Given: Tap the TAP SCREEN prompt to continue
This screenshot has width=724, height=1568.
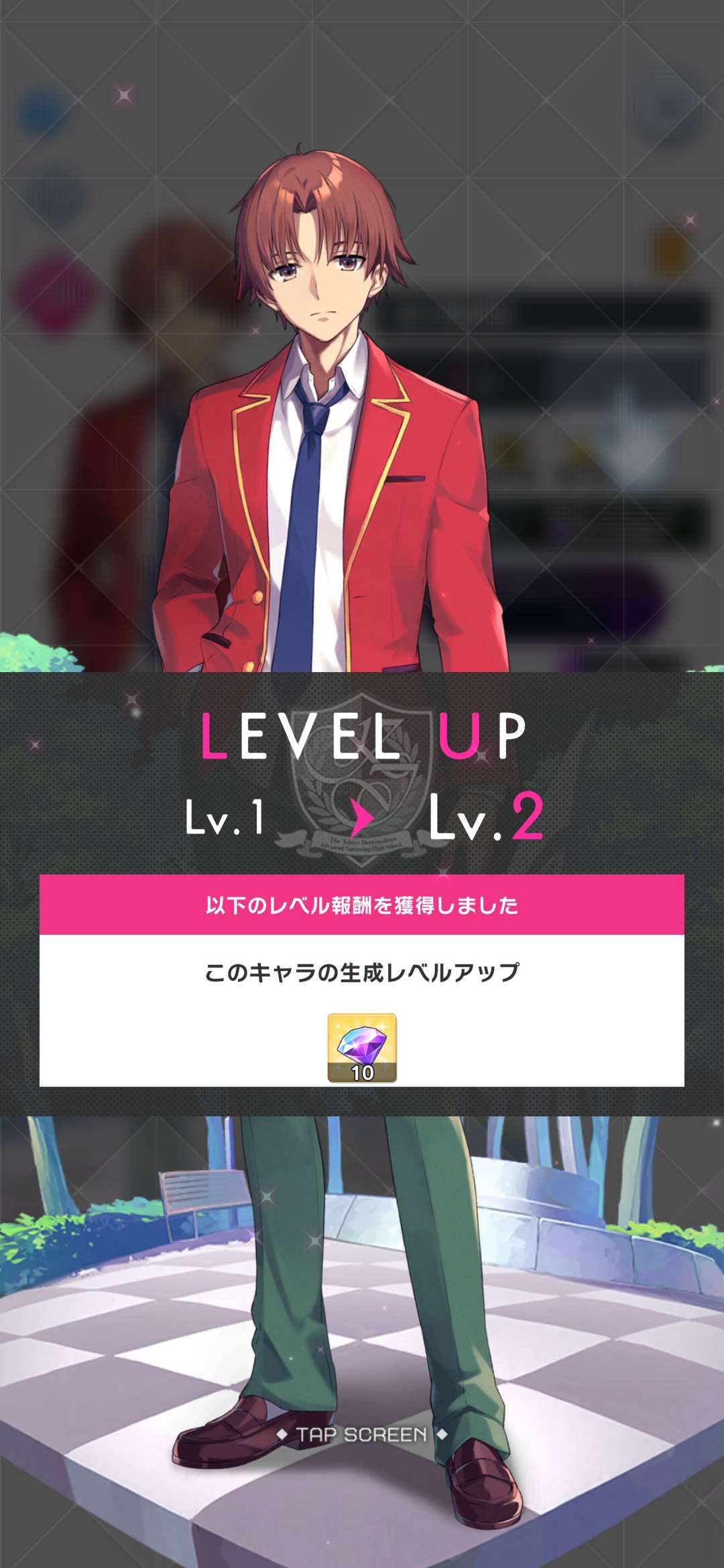Looking at the screenshot, I should [362, 1434].
